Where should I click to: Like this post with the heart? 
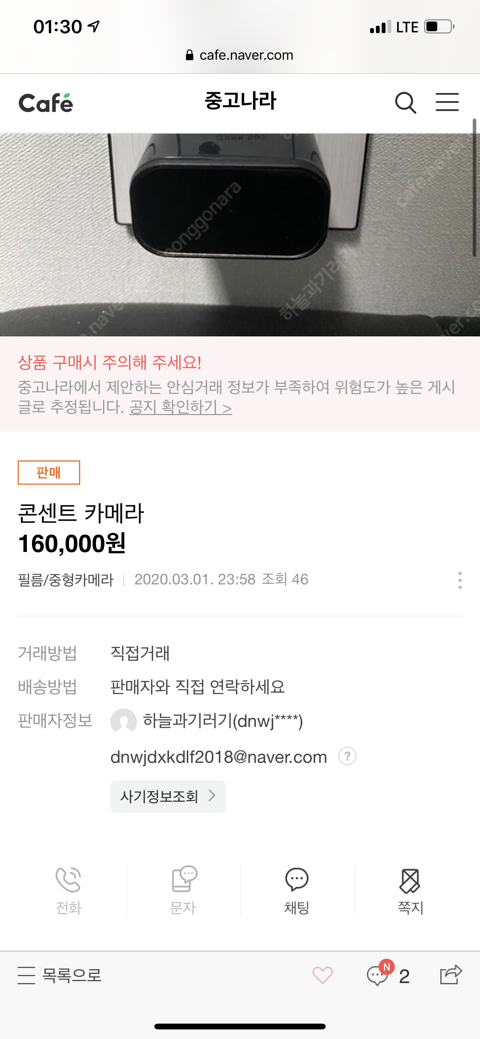coord(322,975)
